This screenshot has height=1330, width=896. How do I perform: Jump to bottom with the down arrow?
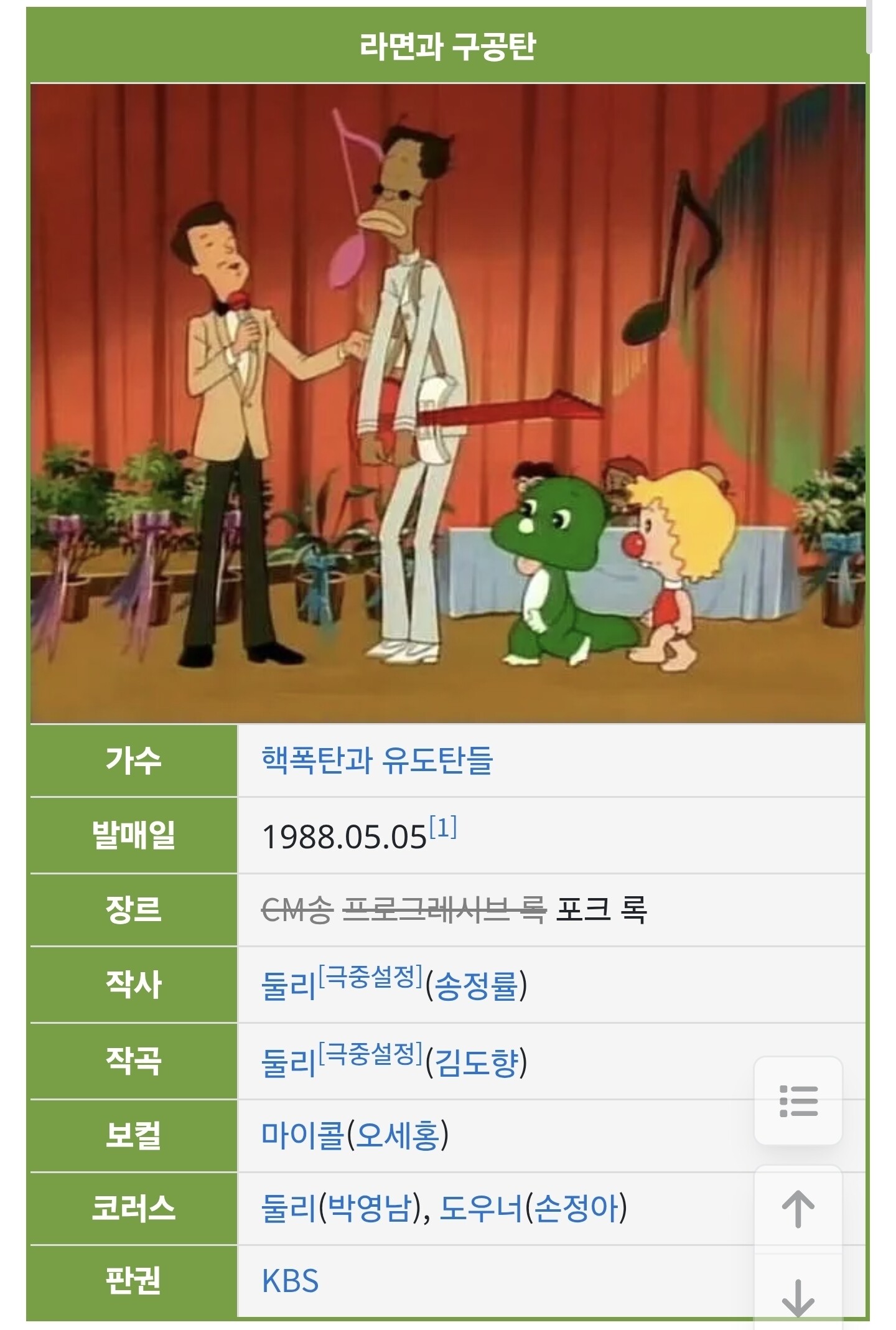[798, 1295]
